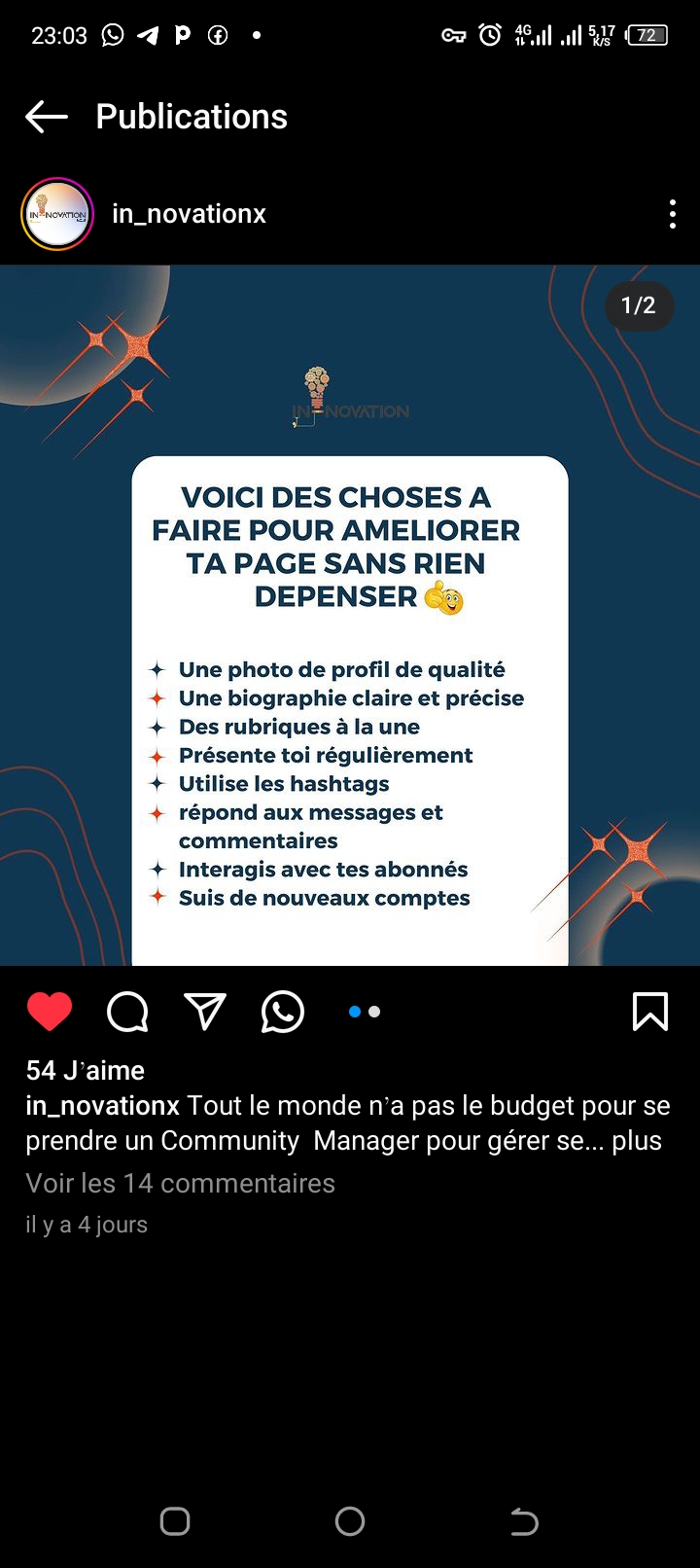The image size is (700, 1568).
Task: Tap the post image card
Action: 350,615
